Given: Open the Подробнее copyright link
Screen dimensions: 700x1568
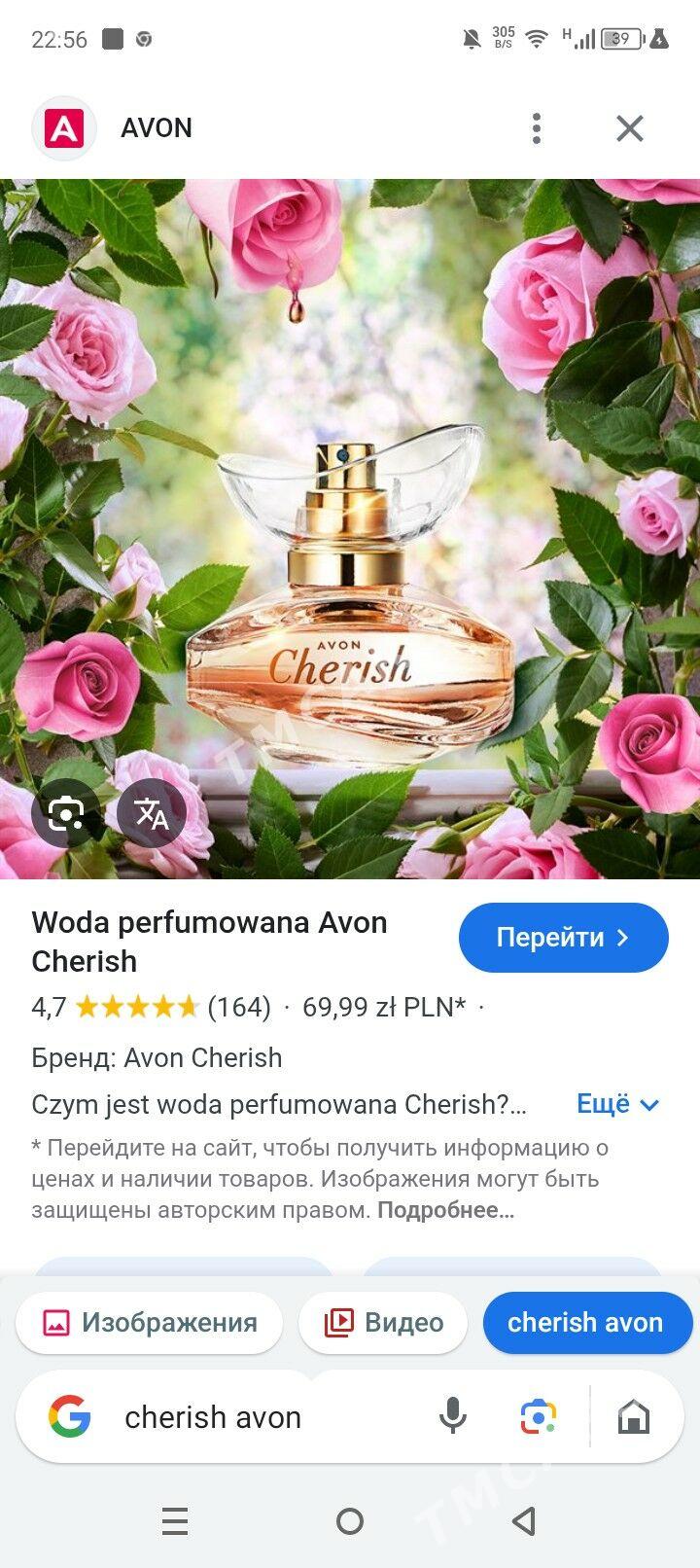Looking at the screenshot, I should (x=445, y=1210).
